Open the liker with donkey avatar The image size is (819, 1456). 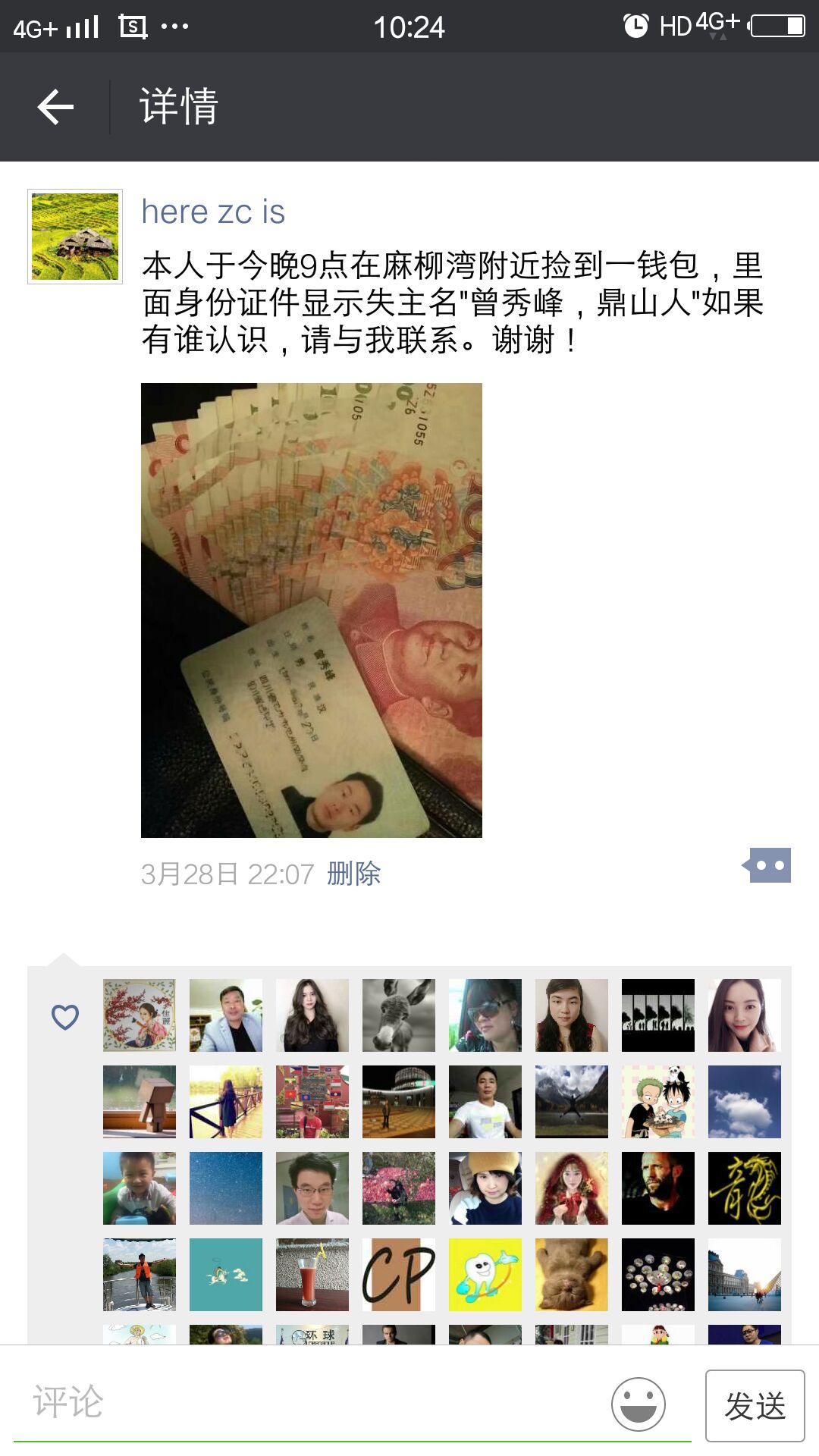[399, 1015]
